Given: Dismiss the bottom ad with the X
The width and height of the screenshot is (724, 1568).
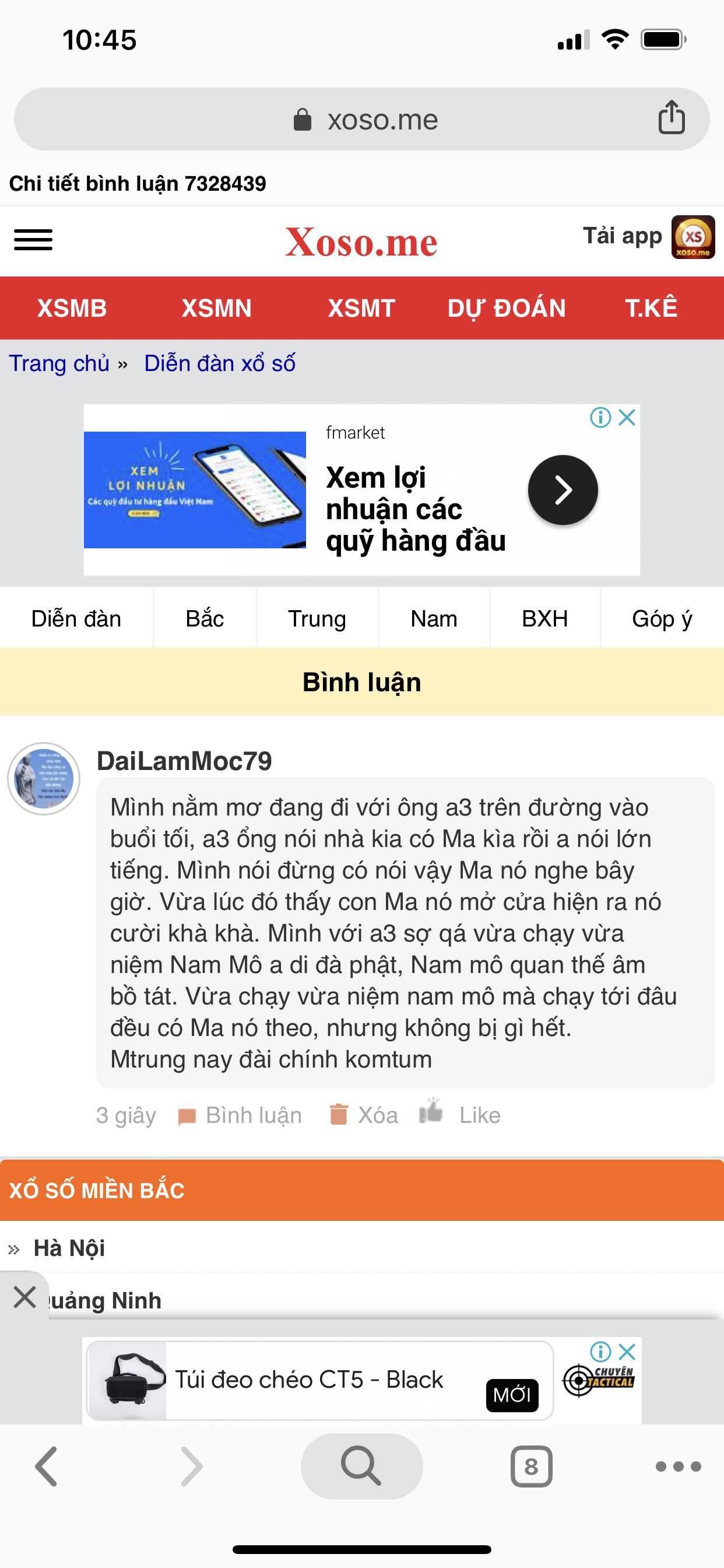Looking at the screenshot, I should 24,1297.
